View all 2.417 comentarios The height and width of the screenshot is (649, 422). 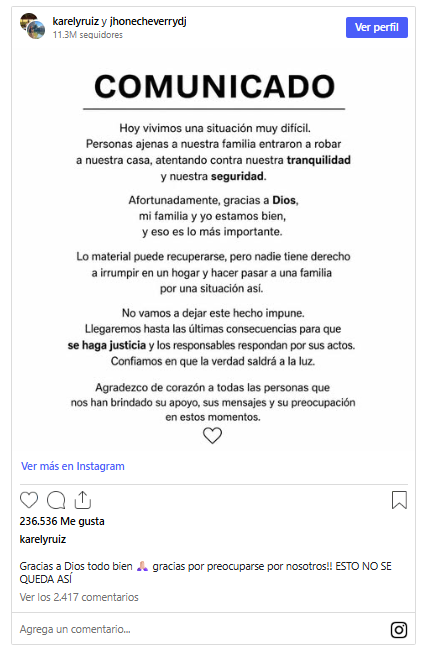[79, 597]
